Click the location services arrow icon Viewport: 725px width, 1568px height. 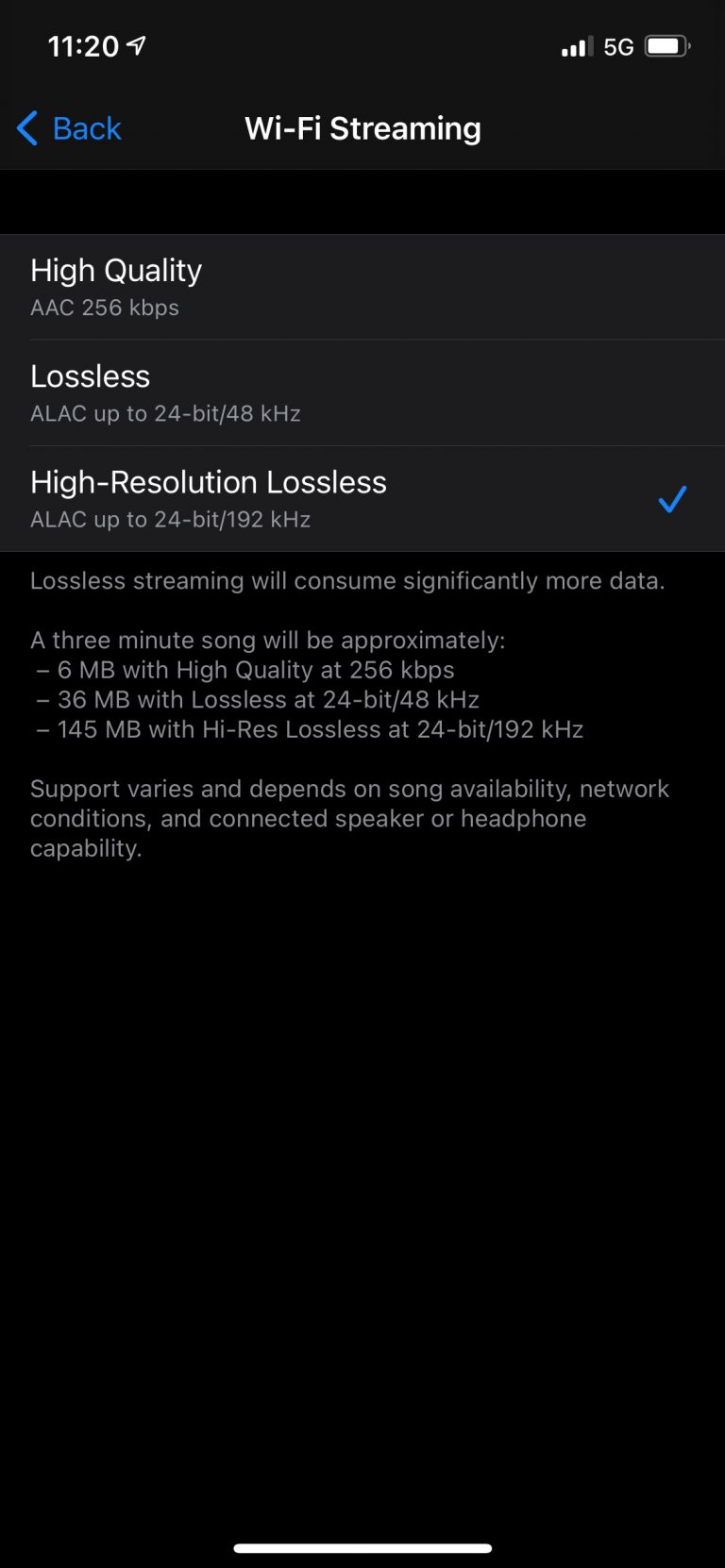tap(135, 42)
